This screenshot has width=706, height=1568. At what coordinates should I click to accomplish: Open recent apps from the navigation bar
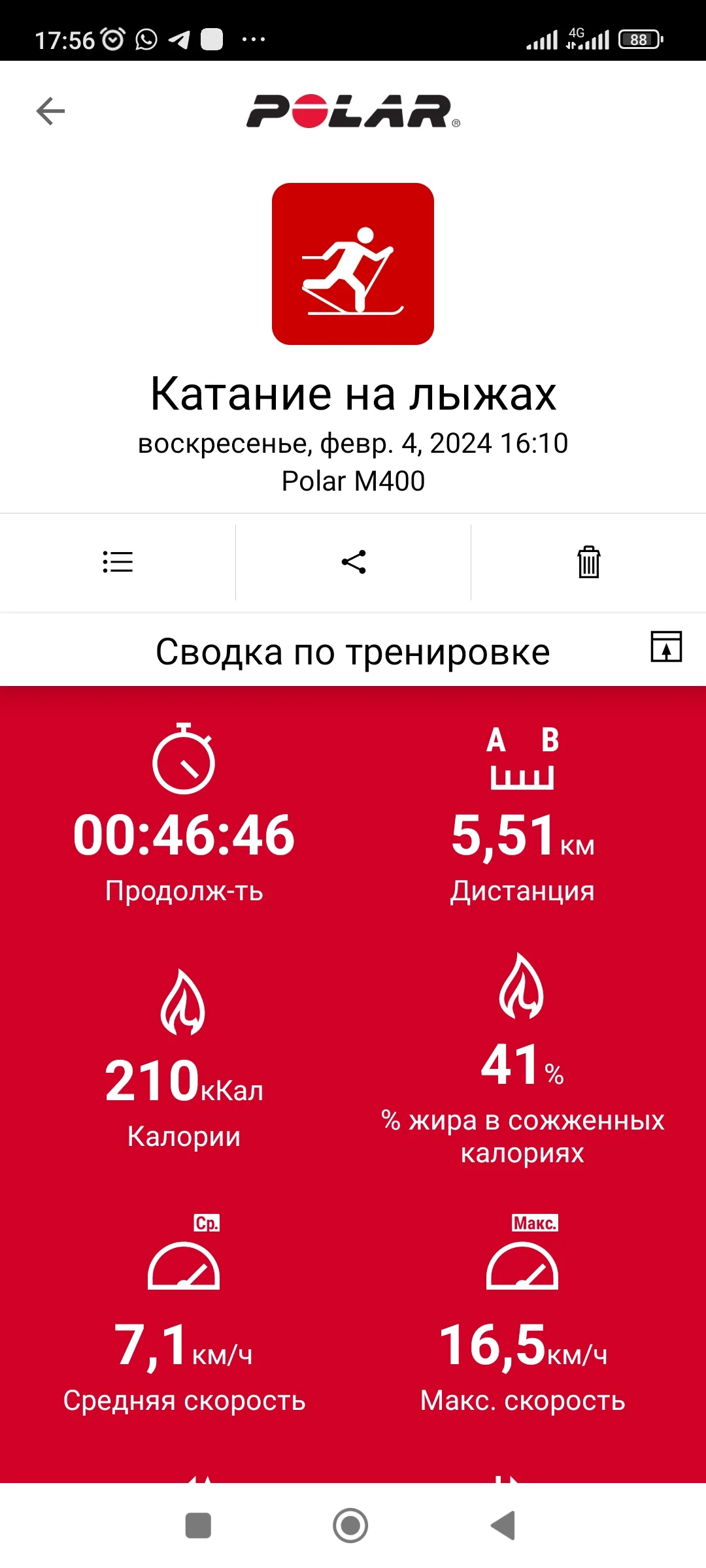pos(198,1526)
